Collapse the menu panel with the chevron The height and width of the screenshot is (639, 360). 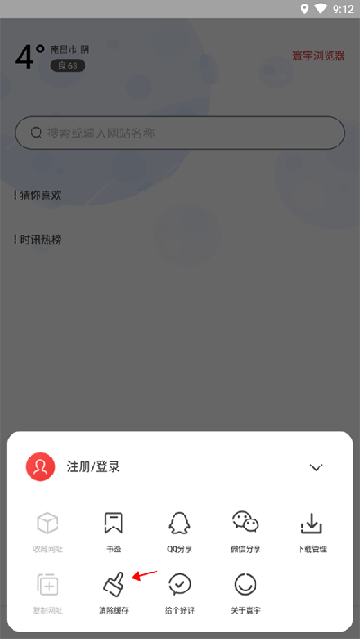pos(316,467)
